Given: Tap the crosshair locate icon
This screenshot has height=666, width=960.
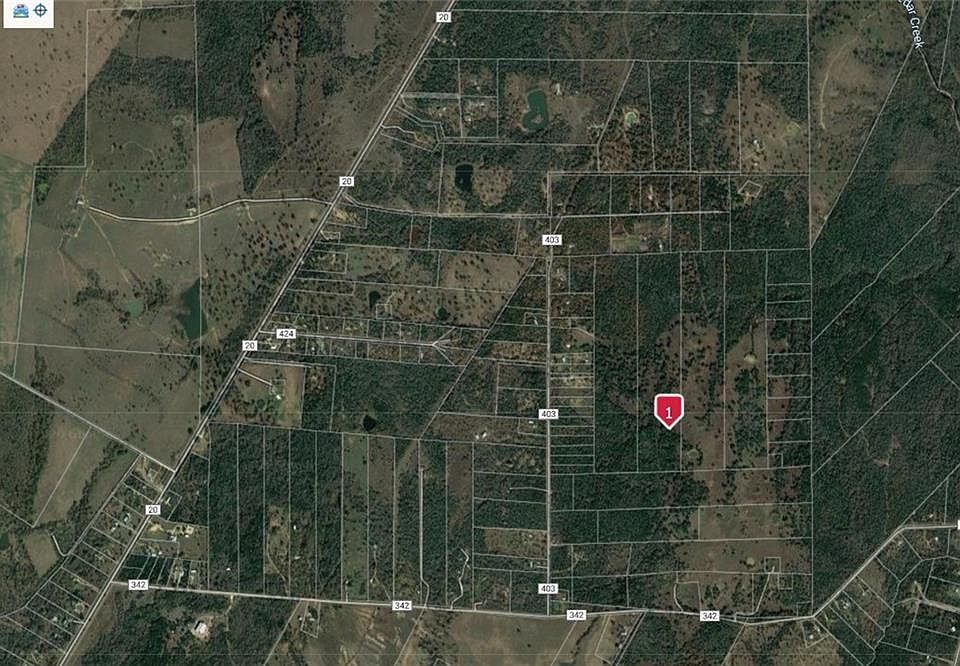Looking at the screenshot, I should coord(41,10).
